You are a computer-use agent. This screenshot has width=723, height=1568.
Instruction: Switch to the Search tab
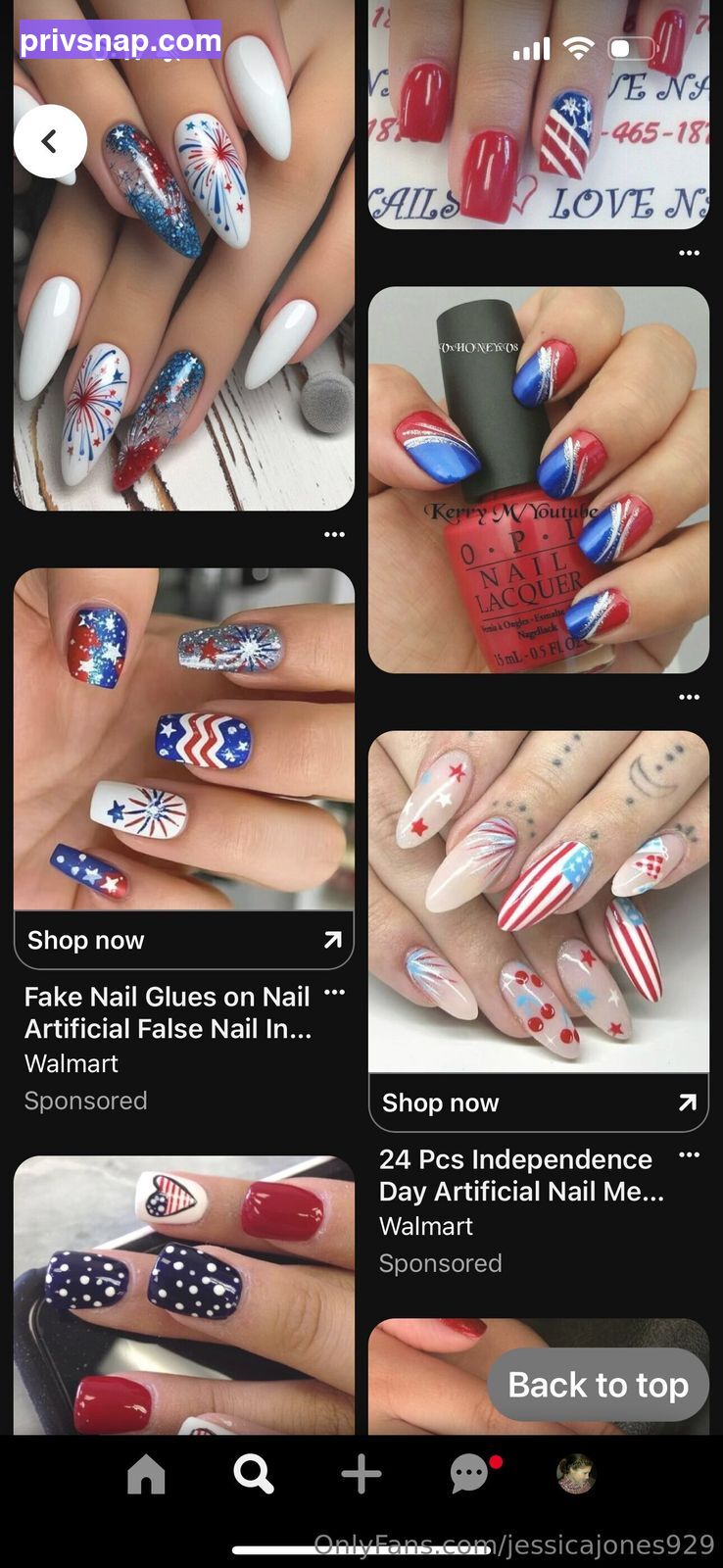coord(254,1474)
